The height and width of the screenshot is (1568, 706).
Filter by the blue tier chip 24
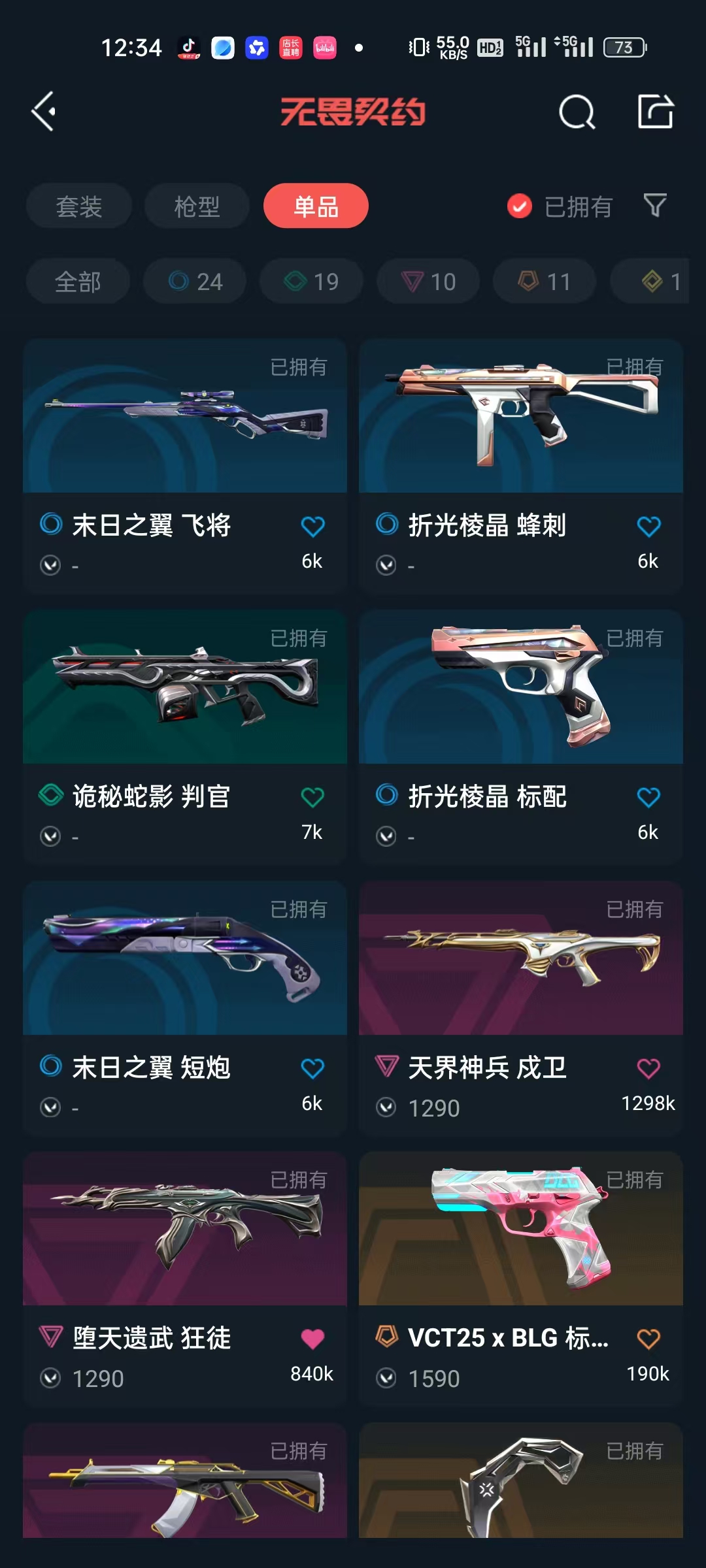click(195, 282)
